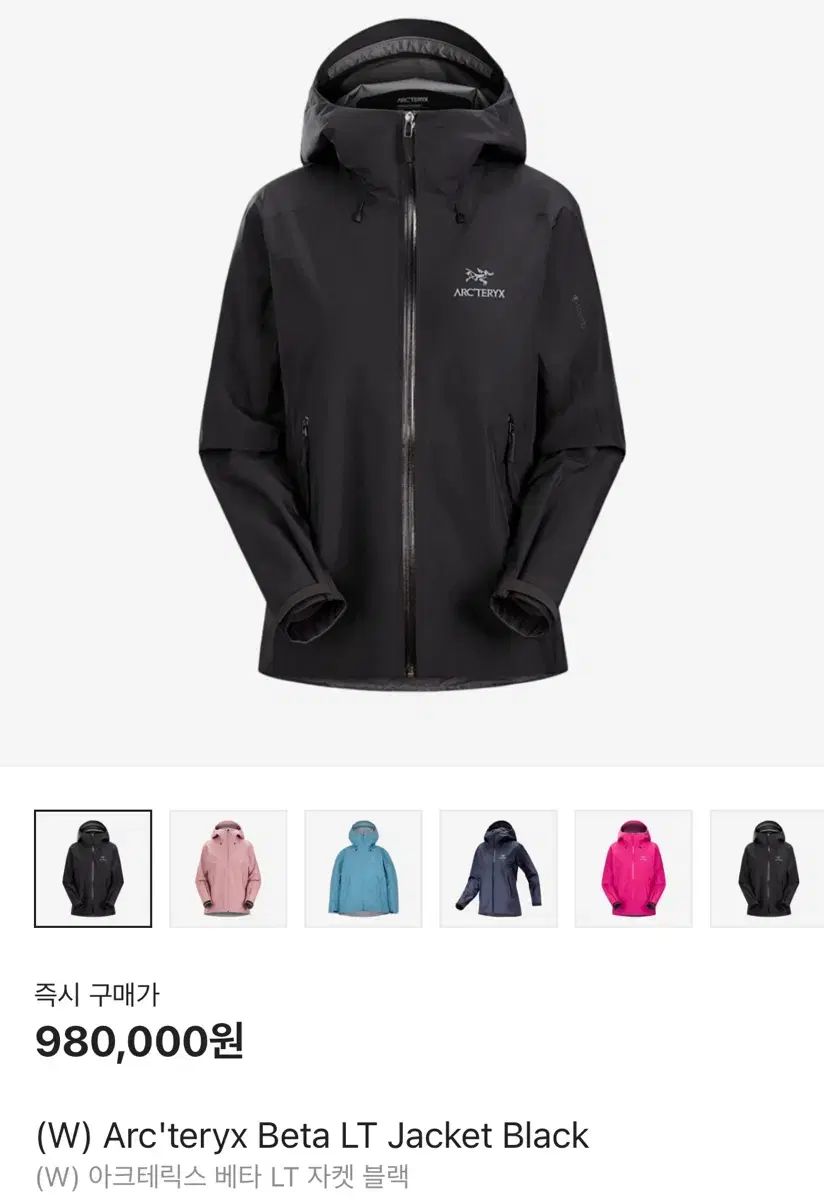824x1200 pixels.
Task: Show the navy jacket thumbnail
Action: click(498, 868)
